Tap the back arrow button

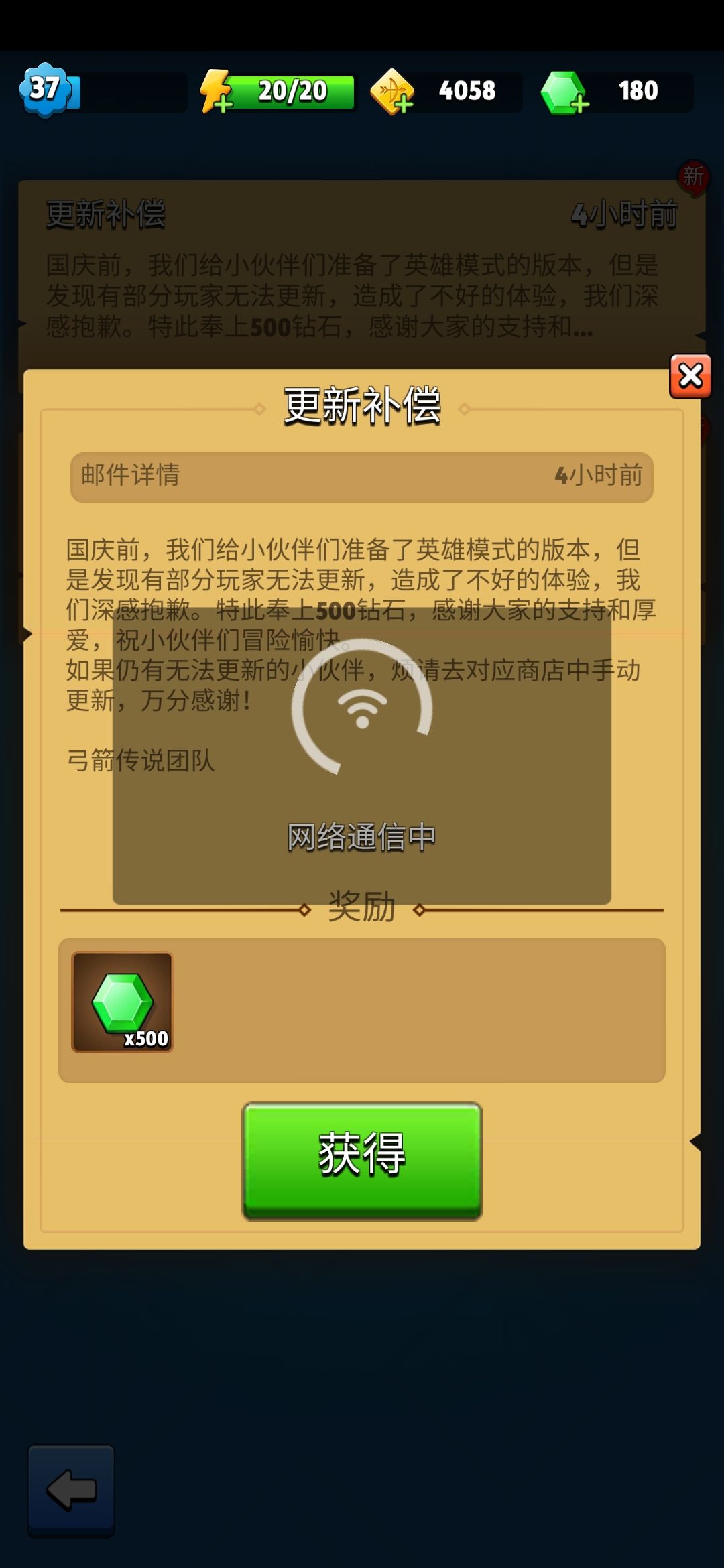coord(71,1490)
